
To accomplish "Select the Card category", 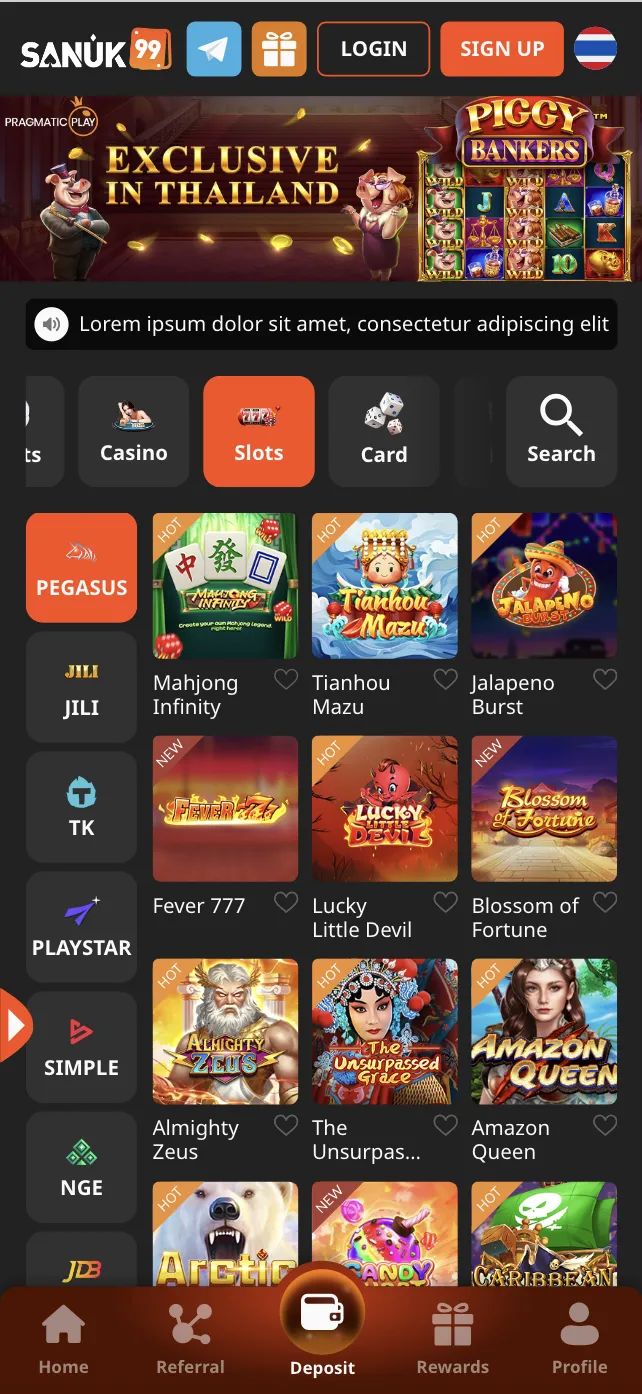I will click(384, 431).
